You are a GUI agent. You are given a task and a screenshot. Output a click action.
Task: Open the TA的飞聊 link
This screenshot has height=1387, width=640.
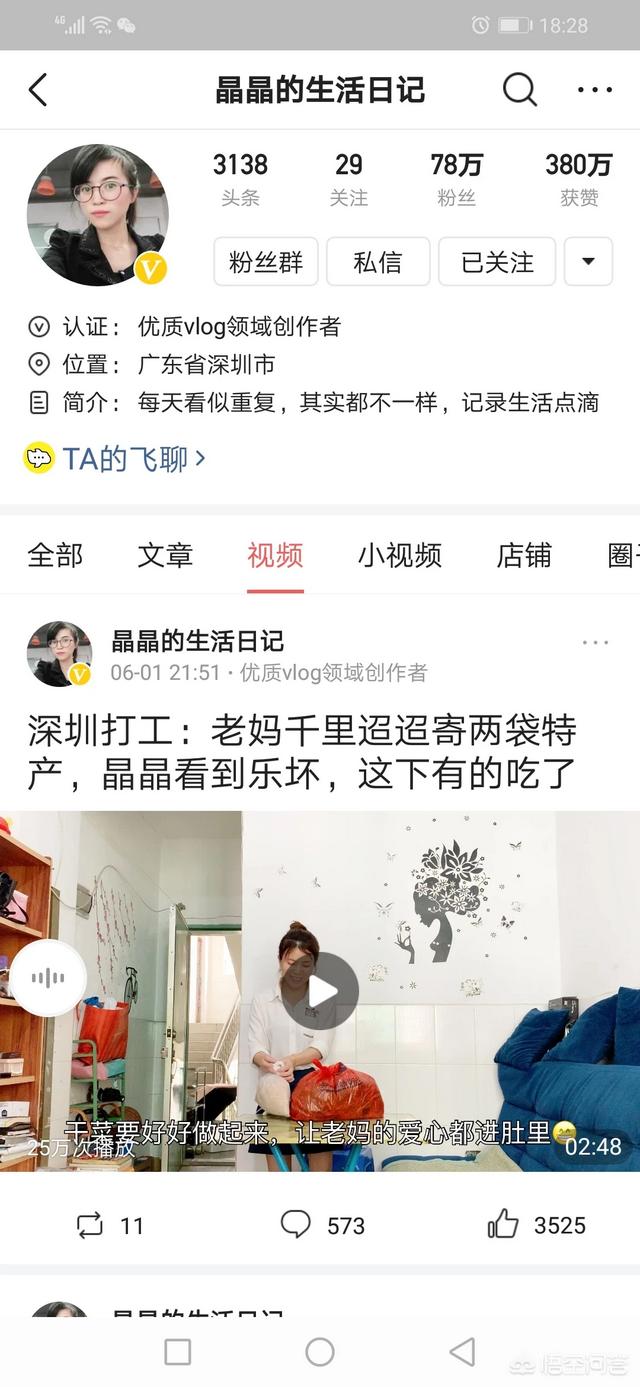click(x=116, y=459)
